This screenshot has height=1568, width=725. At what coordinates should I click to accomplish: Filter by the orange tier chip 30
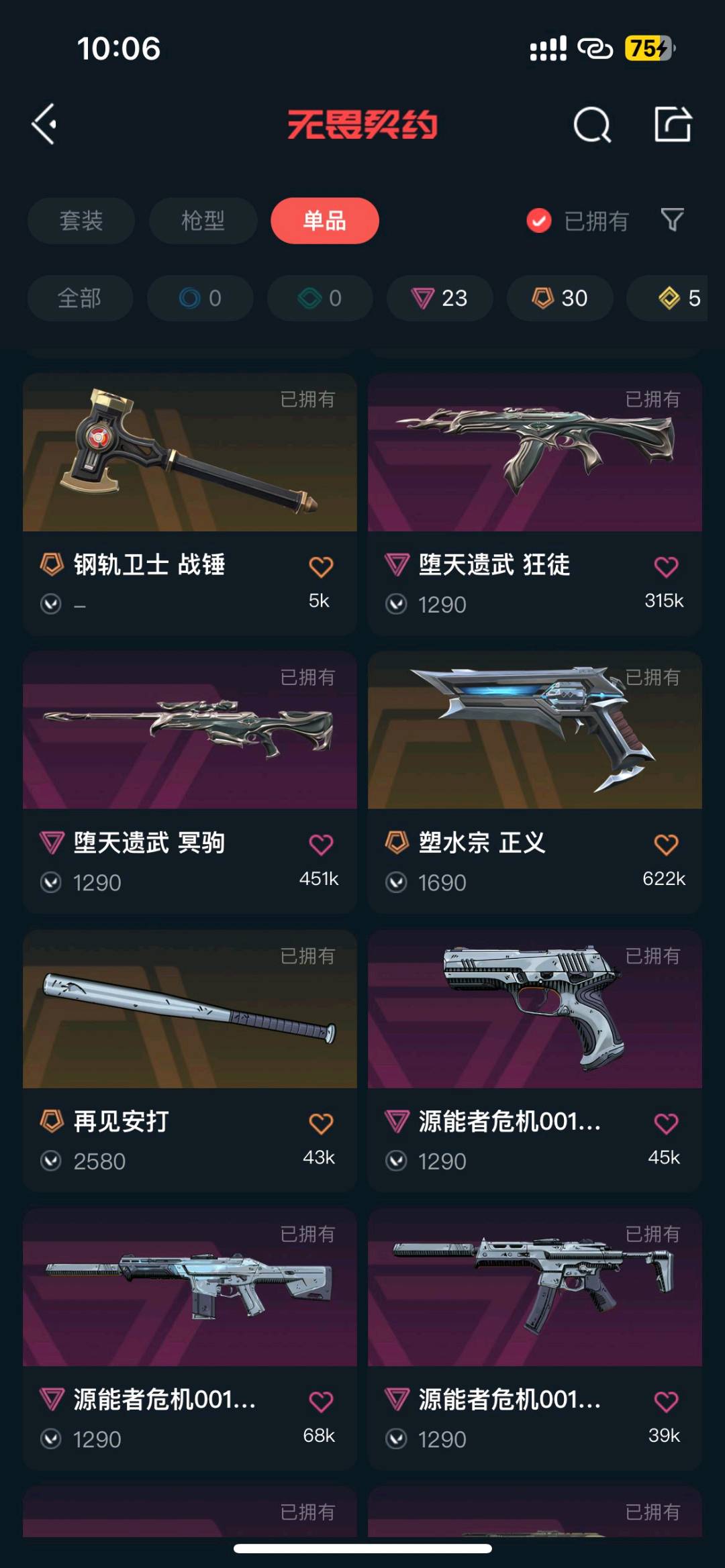coord(560,298)
